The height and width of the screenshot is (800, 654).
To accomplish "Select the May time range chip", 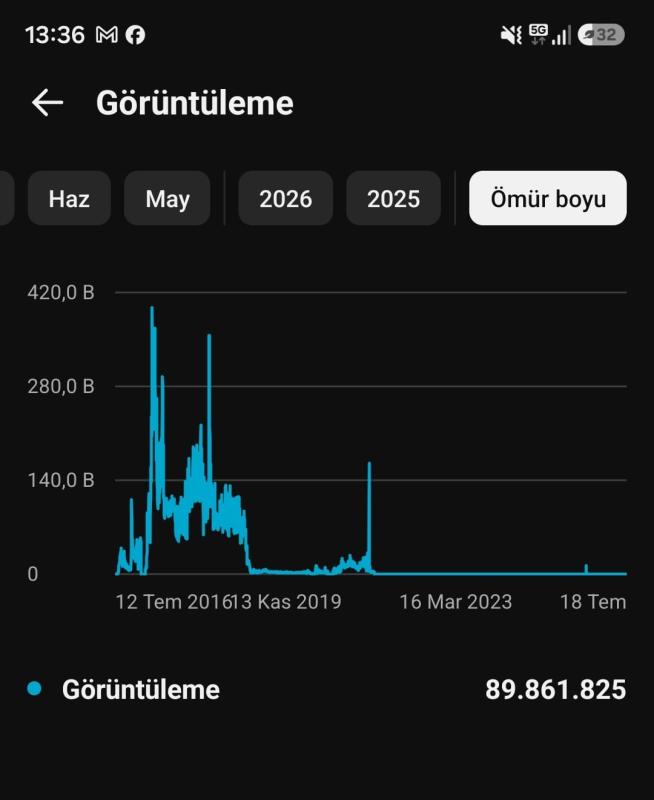I will click(167, 198).
